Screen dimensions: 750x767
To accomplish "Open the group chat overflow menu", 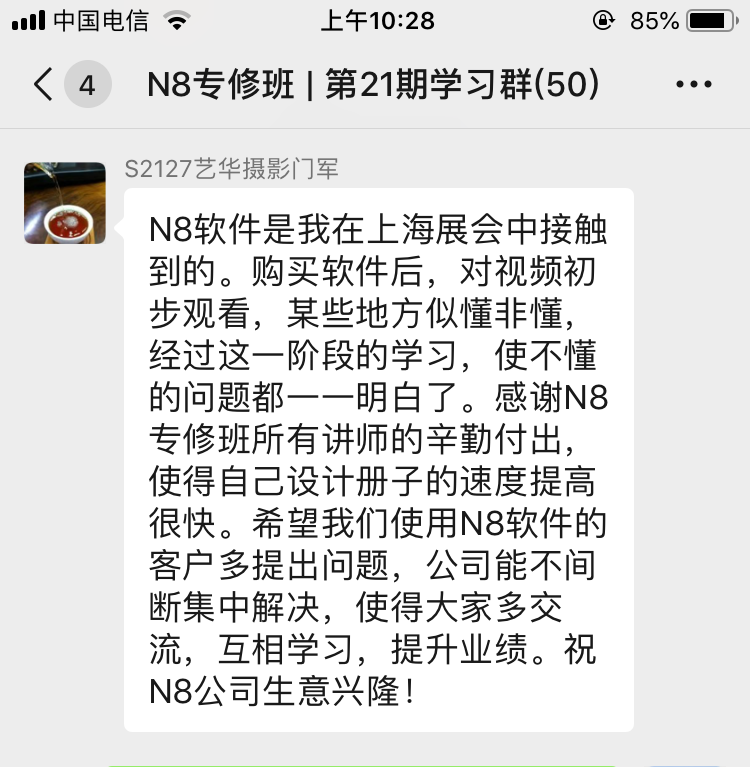I will pos(694,85).
